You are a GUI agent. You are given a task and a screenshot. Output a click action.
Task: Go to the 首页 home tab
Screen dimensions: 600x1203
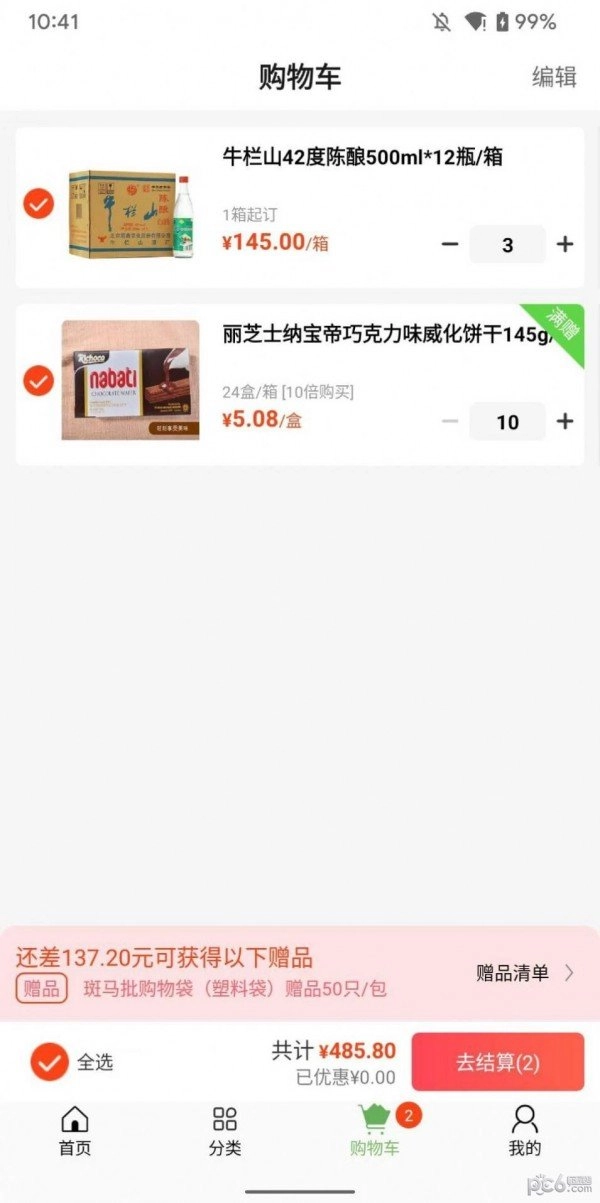pos(75,1130)
